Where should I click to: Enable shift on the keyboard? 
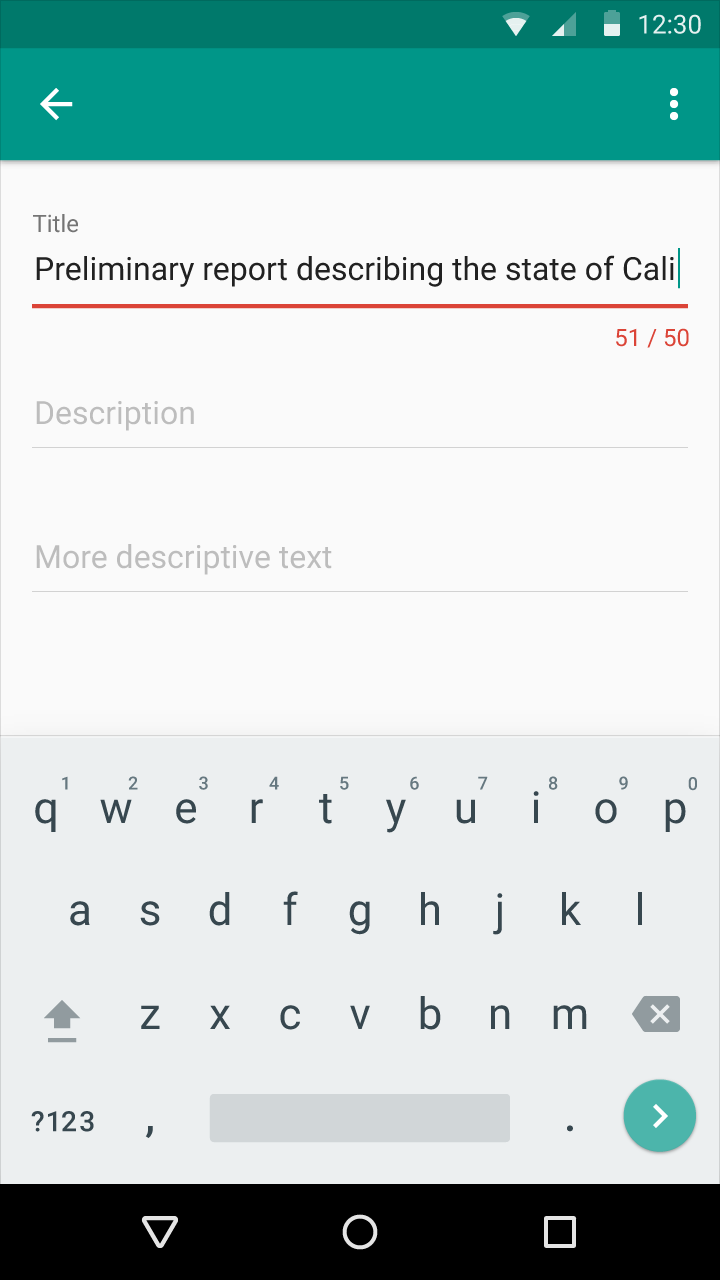click(62, 1019)
